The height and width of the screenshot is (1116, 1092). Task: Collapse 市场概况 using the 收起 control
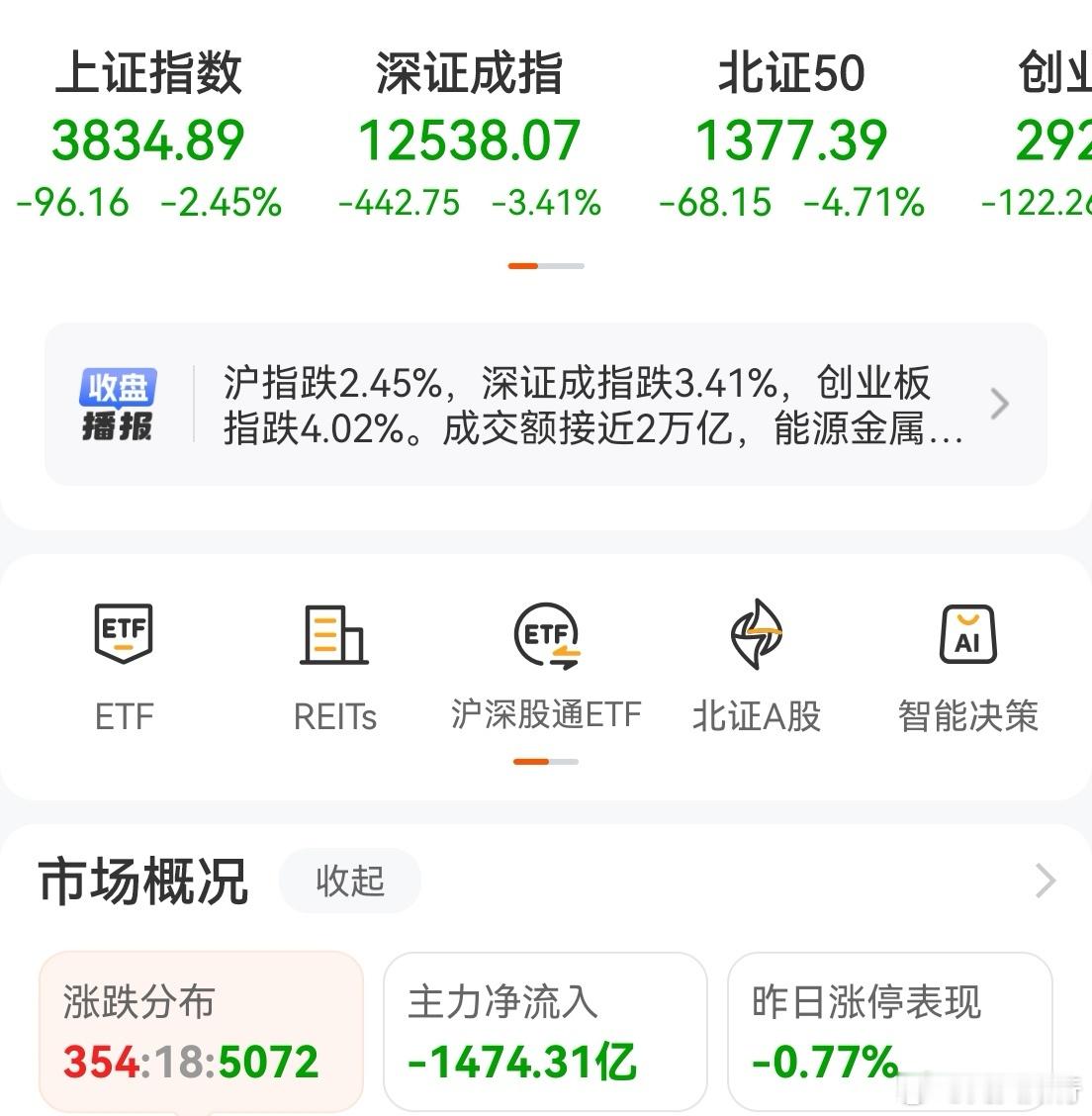pos(349,881)
